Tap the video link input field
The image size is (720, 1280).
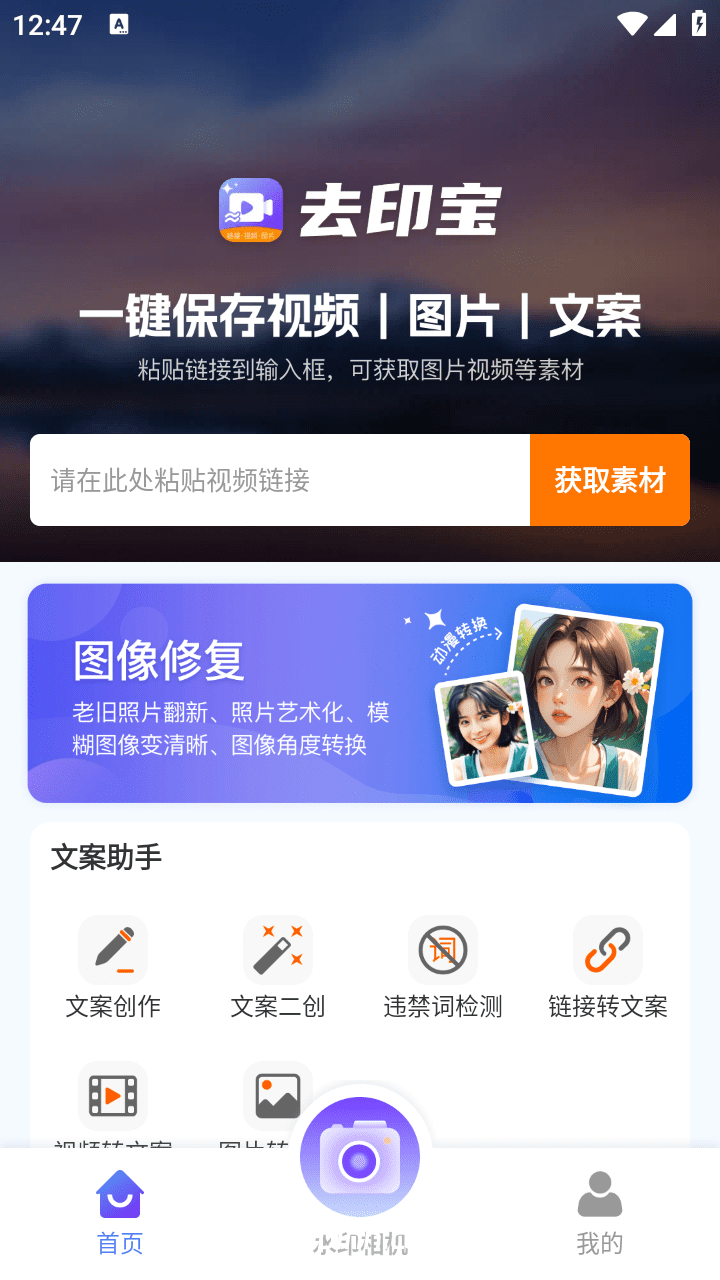pos(280,480)
